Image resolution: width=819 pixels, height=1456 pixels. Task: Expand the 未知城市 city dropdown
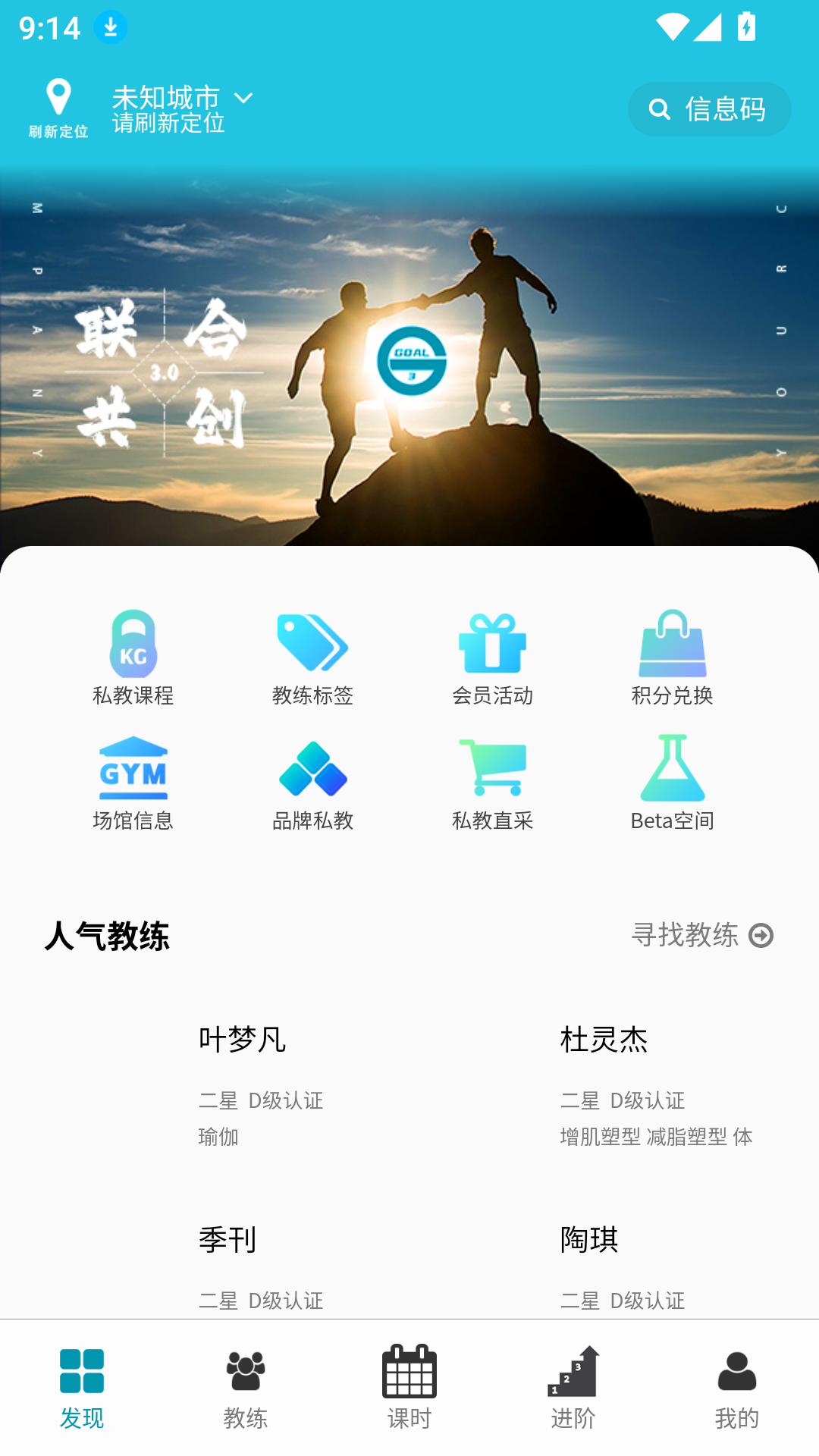click(x=182, y=99)
